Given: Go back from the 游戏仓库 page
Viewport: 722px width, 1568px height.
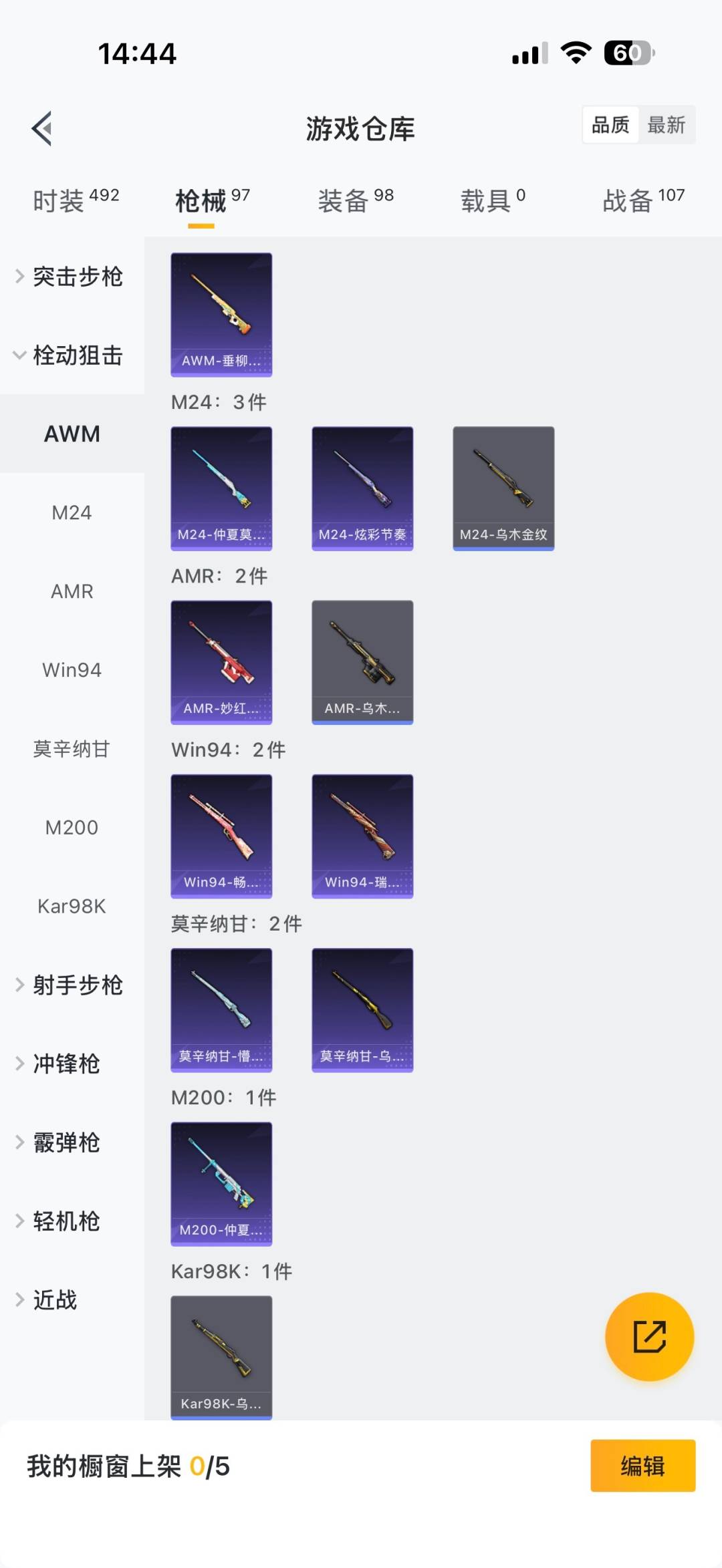Looking at the screenshot, I should [x=42, y=128].
